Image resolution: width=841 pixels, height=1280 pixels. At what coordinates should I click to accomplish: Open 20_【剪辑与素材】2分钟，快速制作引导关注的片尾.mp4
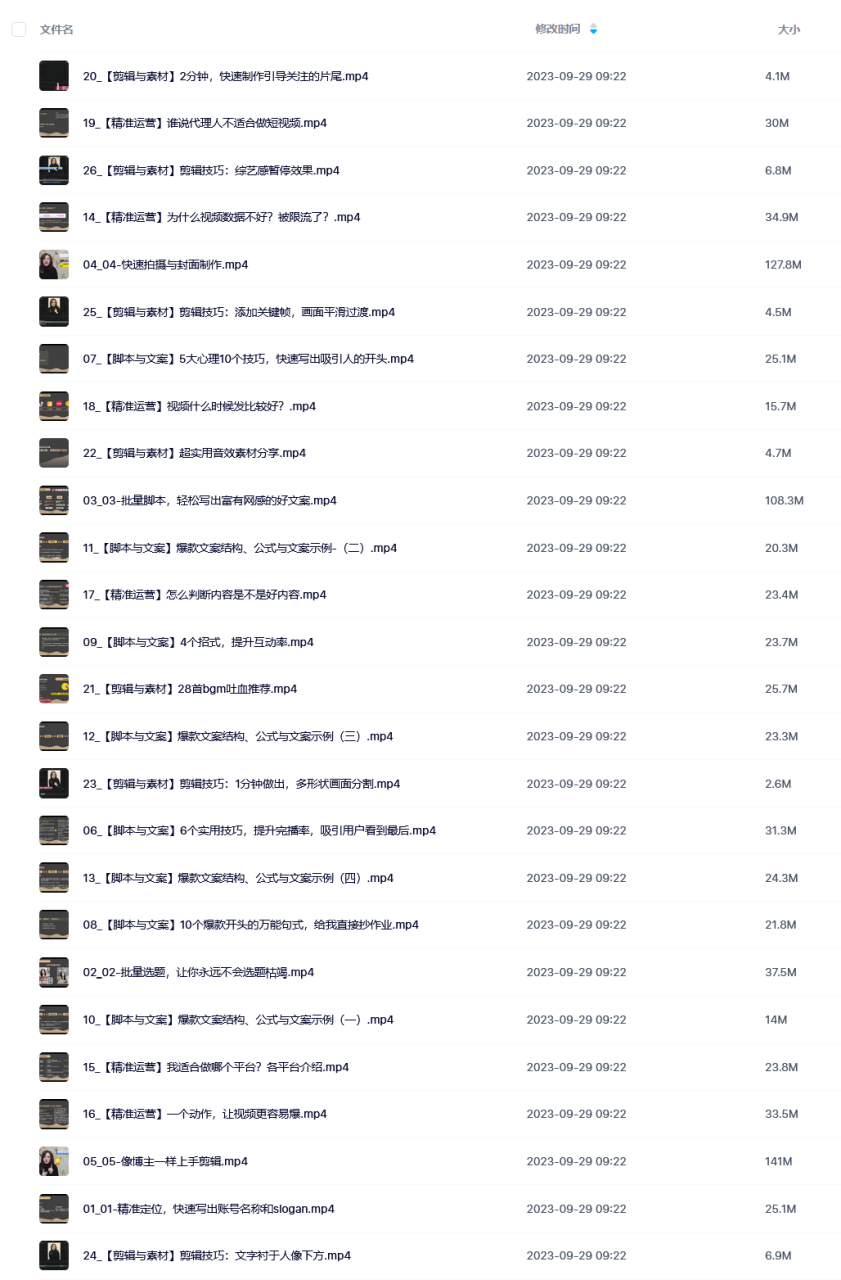(x=225, y=76)
